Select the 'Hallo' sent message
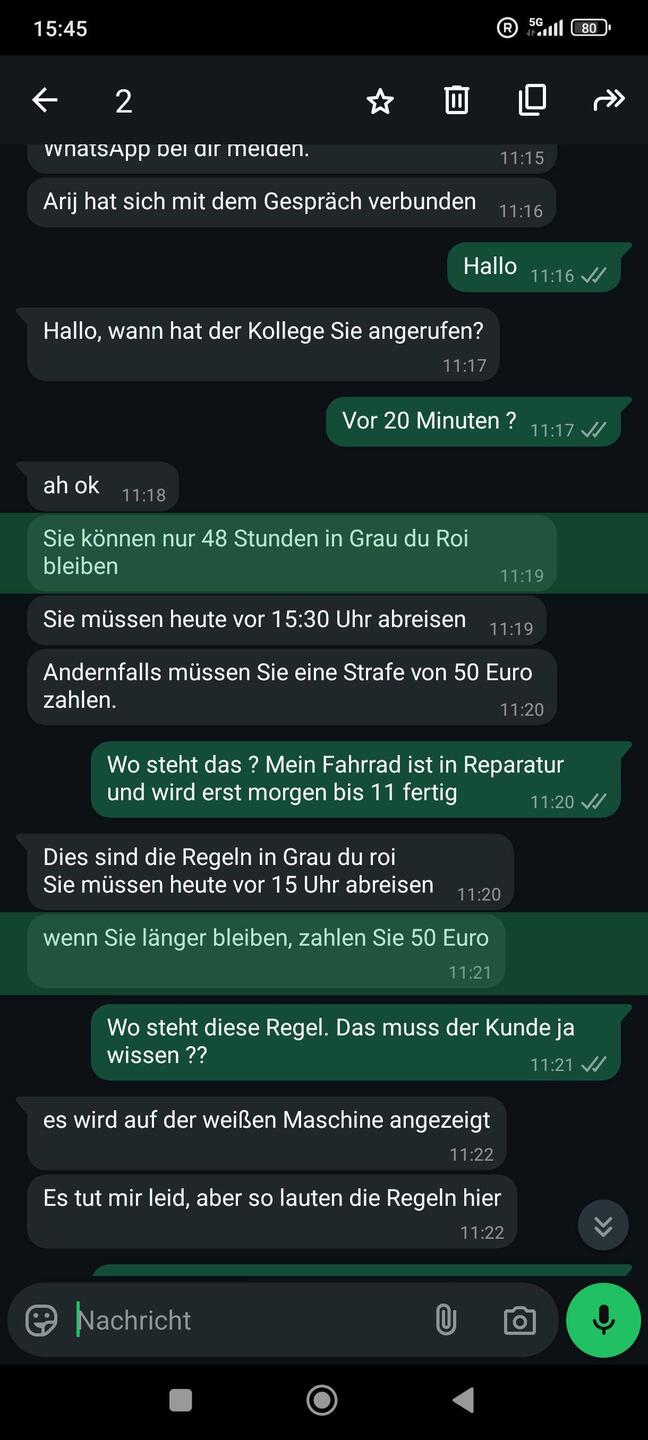 click(534, 267)
